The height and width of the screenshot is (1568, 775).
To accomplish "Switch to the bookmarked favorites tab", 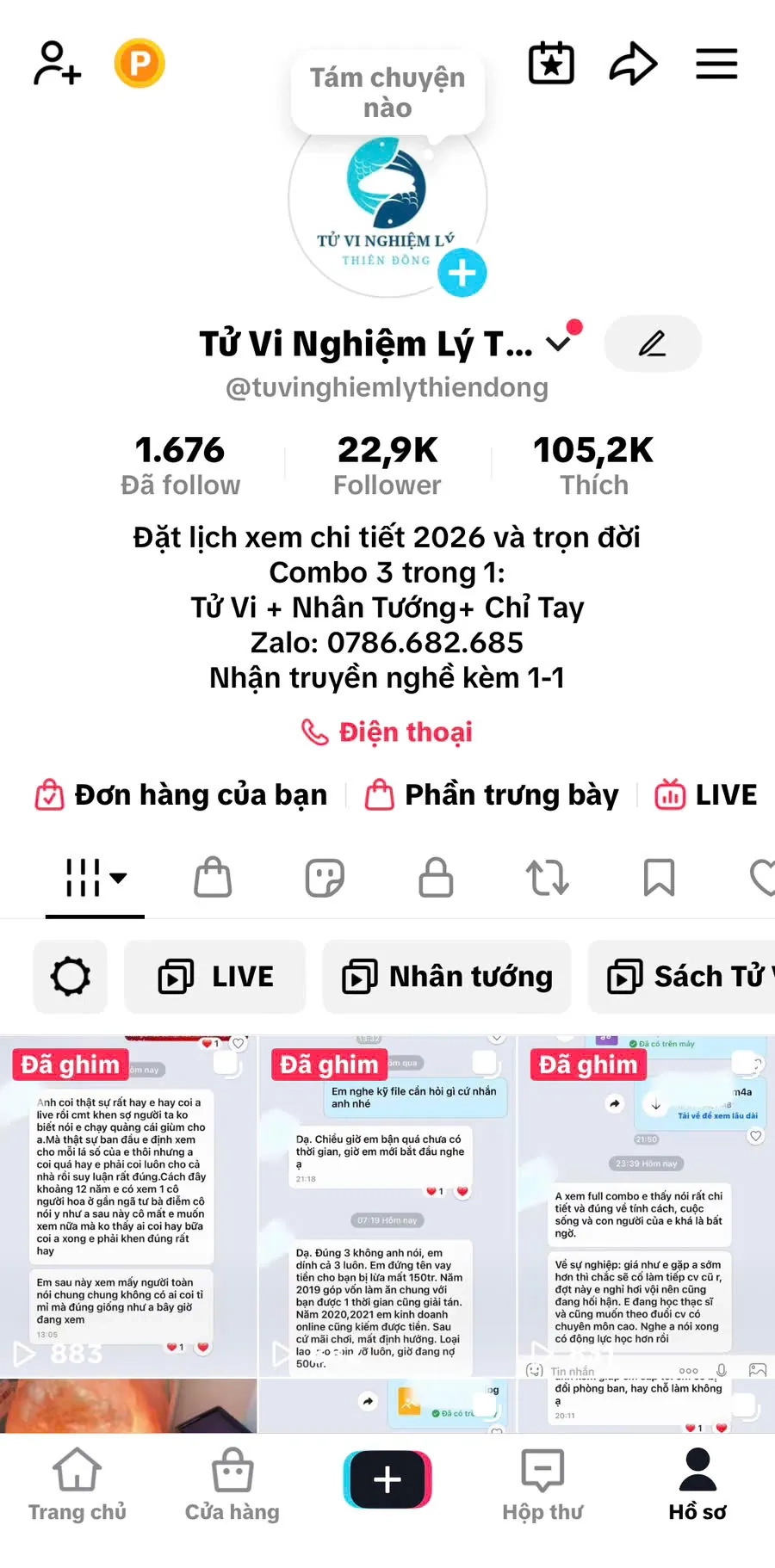I will click(x=659, y=878).
